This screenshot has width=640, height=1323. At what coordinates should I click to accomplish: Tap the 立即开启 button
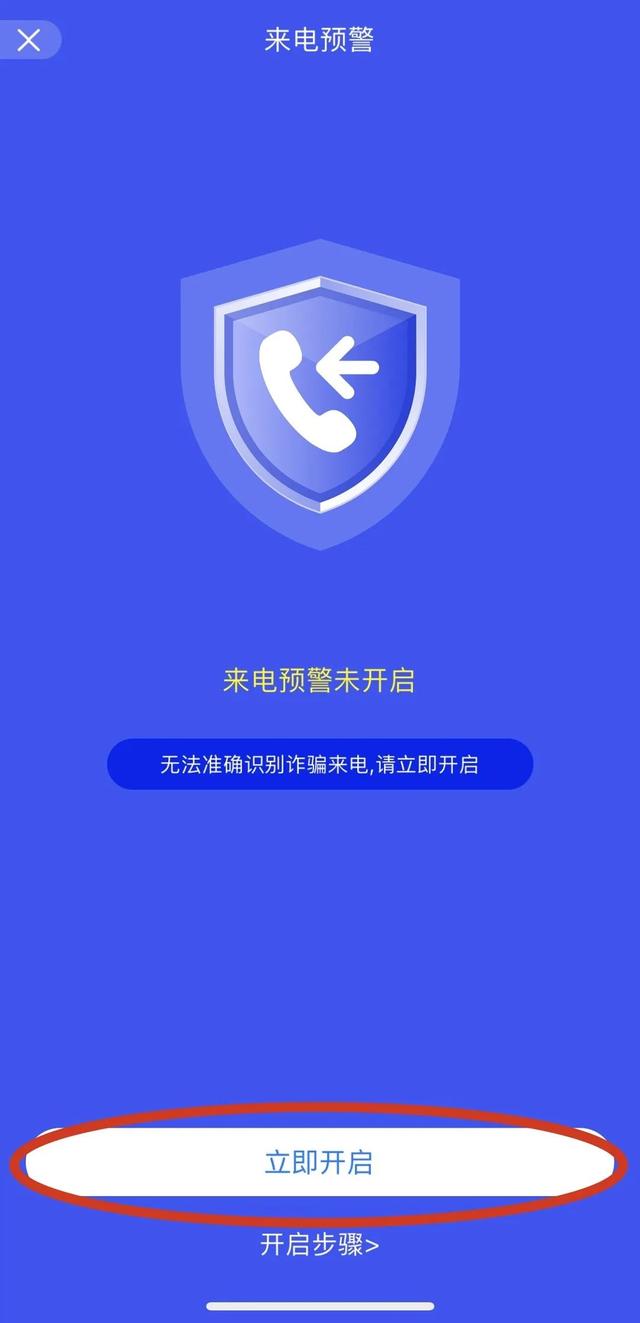tap(319, 1163)
